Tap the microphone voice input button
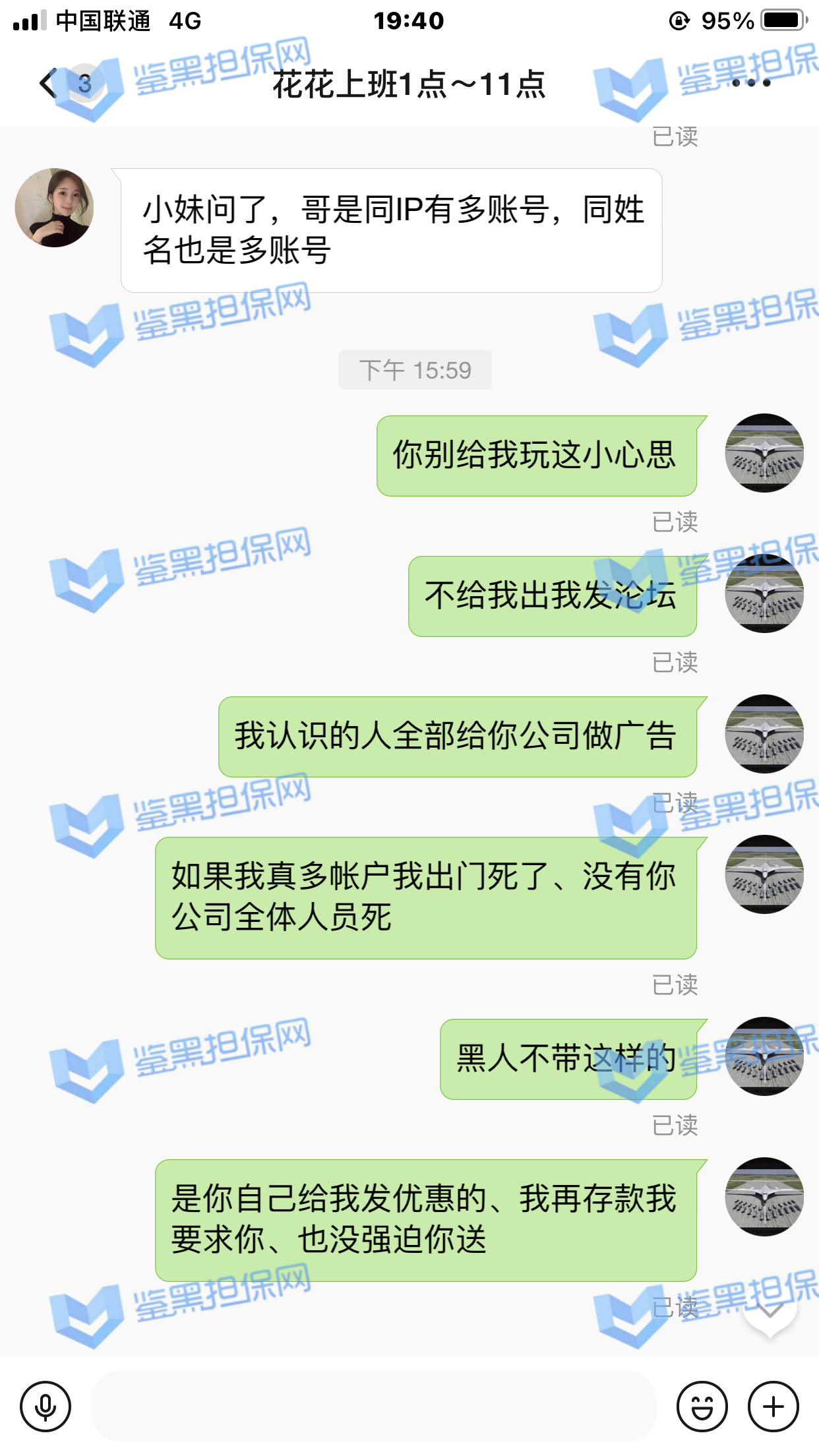Image resolution: width=819 pixels, height=1456 pixels. tap(45, 1407)
